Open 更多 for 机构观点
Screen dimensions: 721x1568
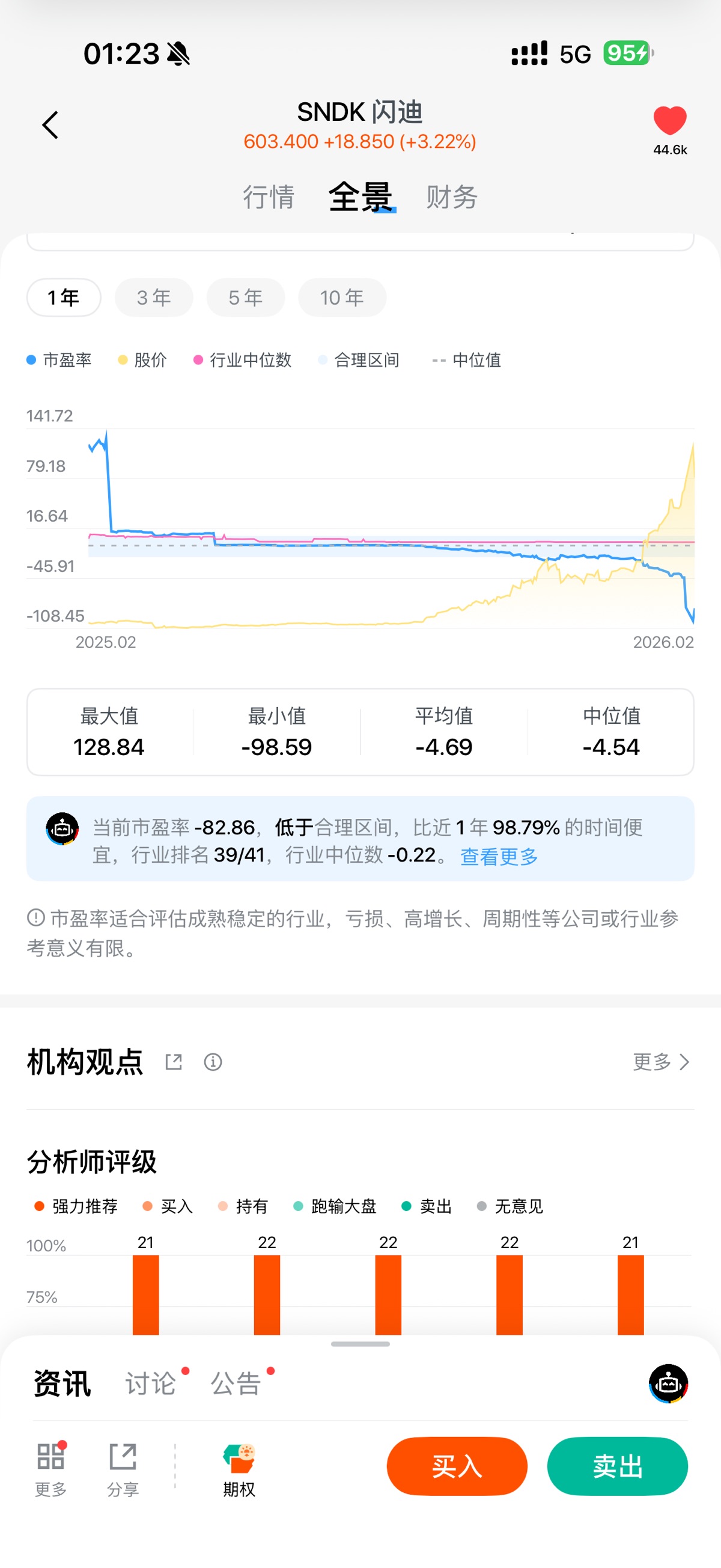661,1062
